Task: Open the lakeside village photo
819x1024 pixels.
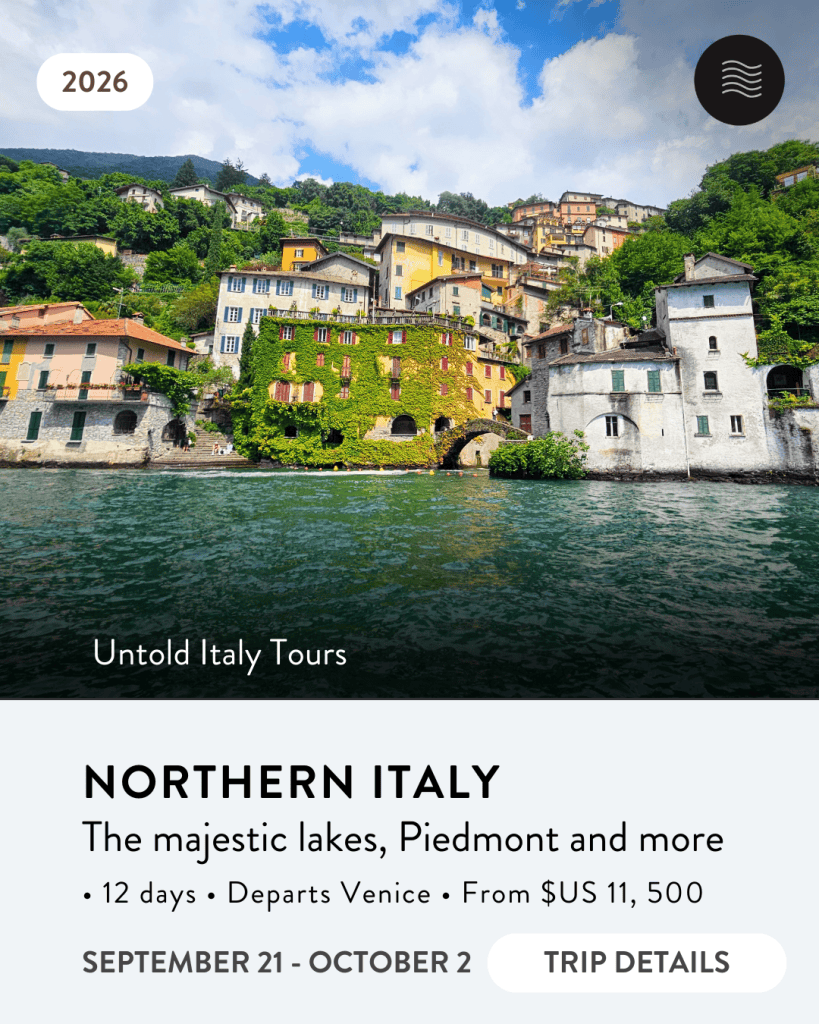Action: click(410, 350)
